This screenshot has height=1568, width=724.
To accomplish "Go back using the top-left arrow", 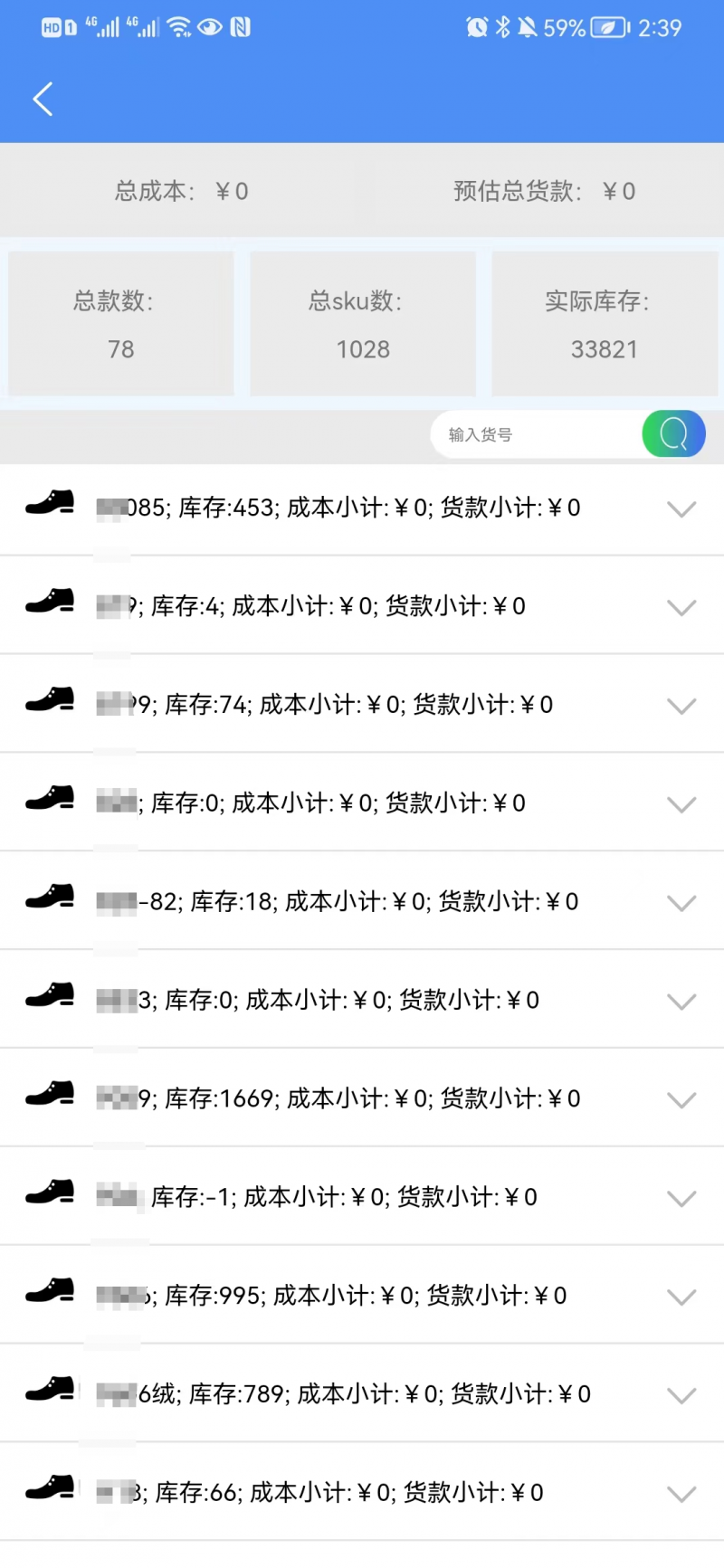I will [43, 99].
